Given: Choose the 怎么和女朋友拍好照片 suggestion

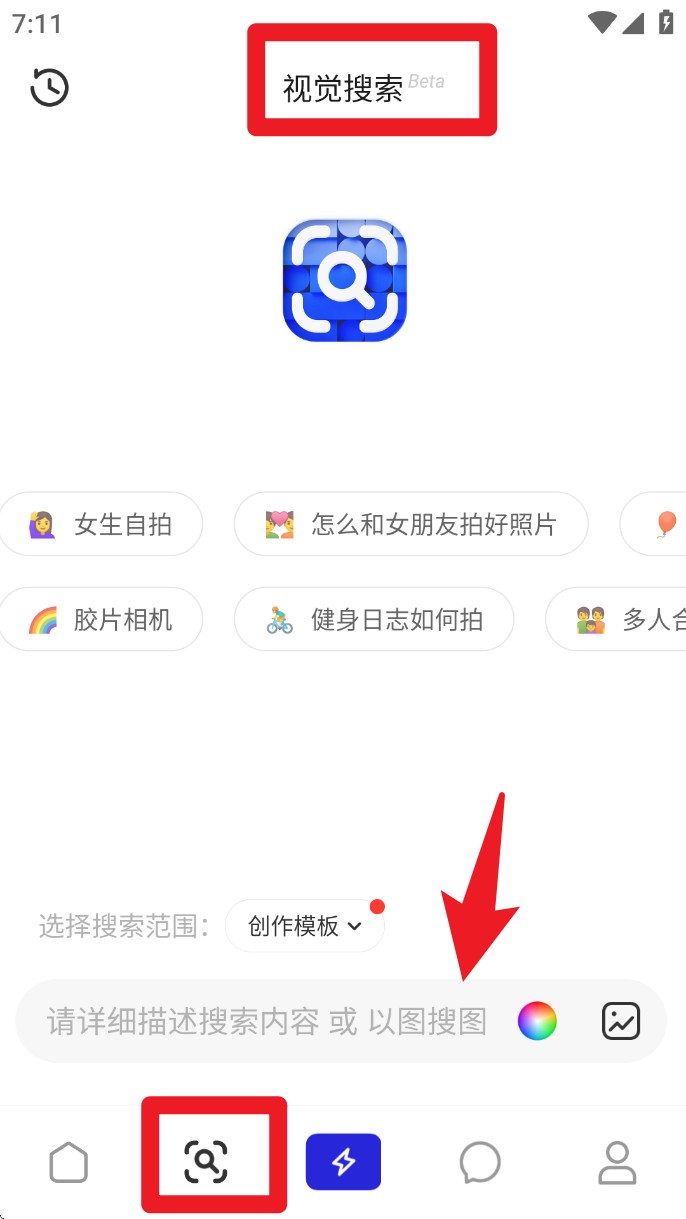Looking at the screenshot, I should (x=411, y=524).
